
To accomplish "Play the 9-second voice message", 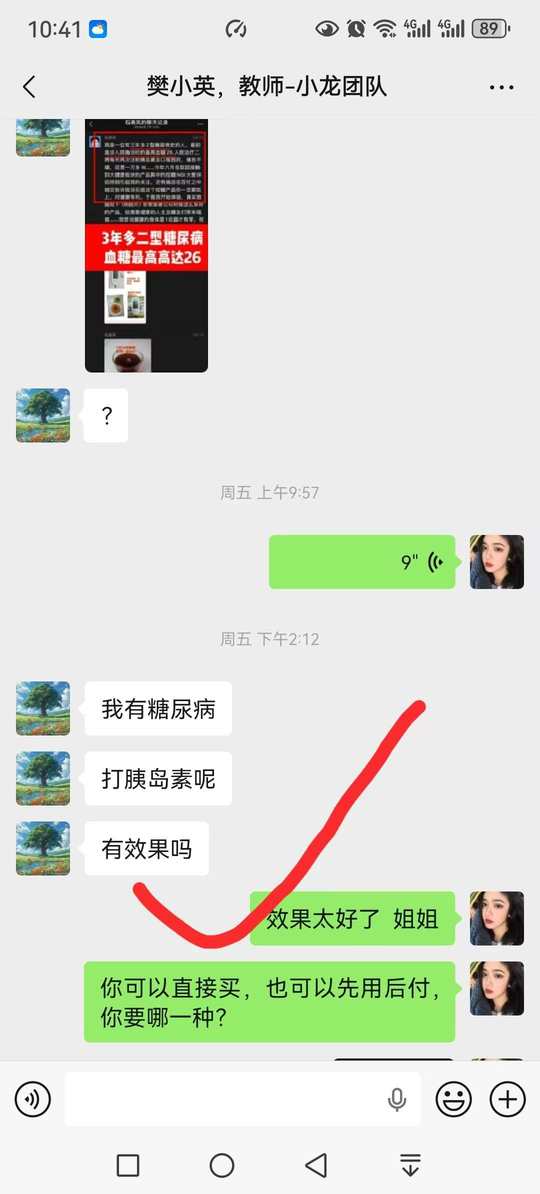I will click(362, 562).
